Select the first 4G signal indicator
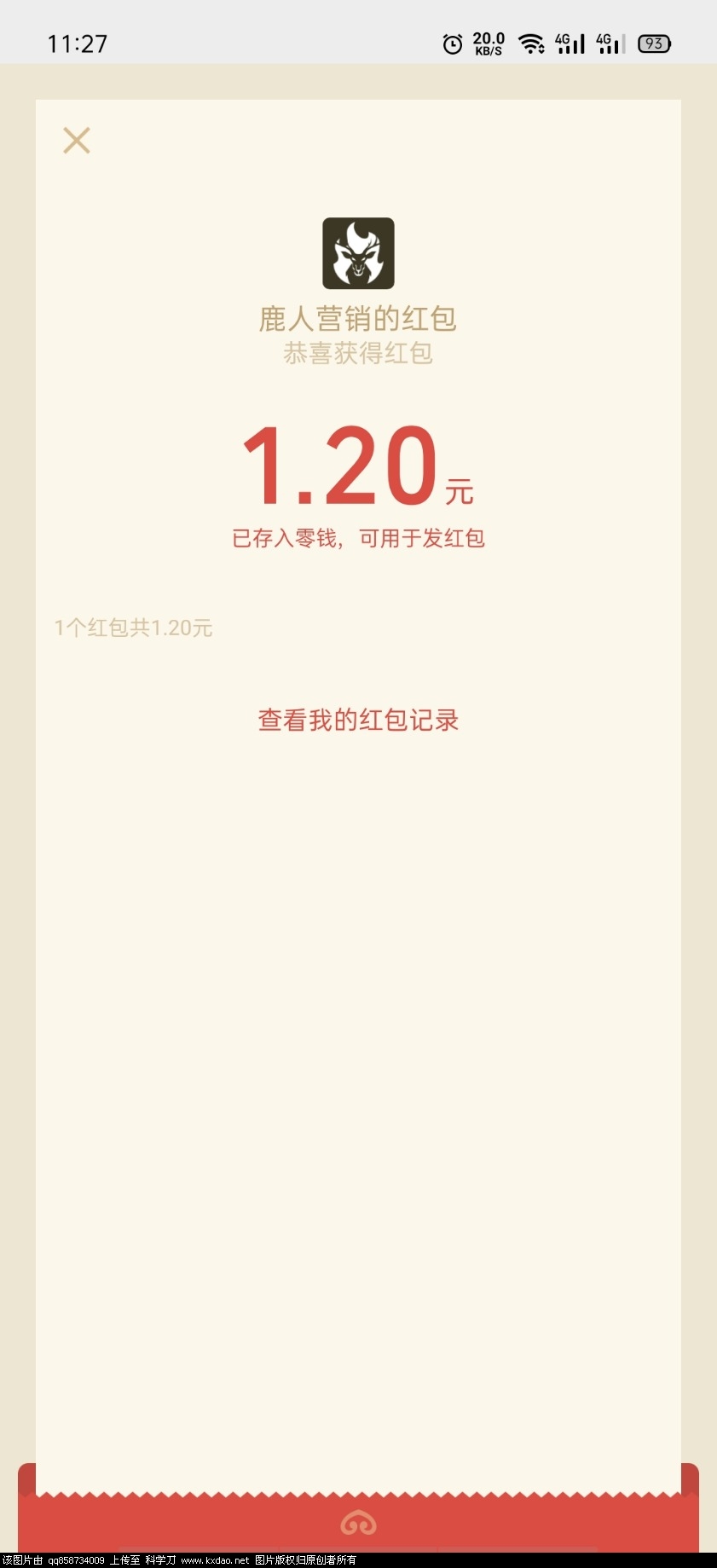 (x=570, y=42)
